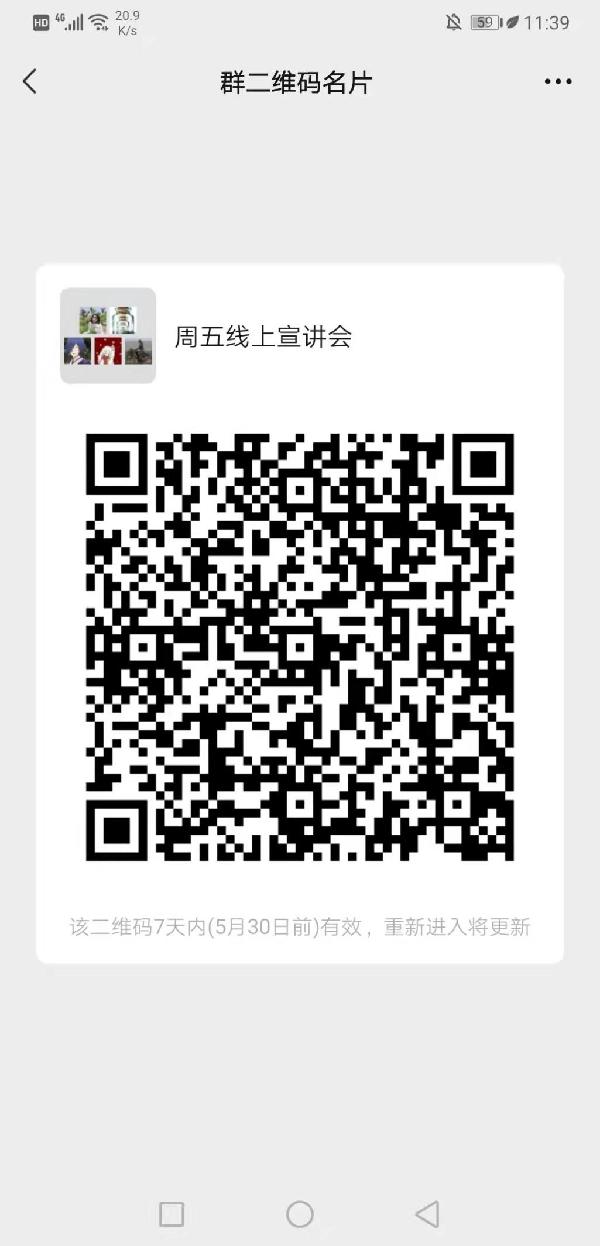Tap the system home button

pos(300,1214)
